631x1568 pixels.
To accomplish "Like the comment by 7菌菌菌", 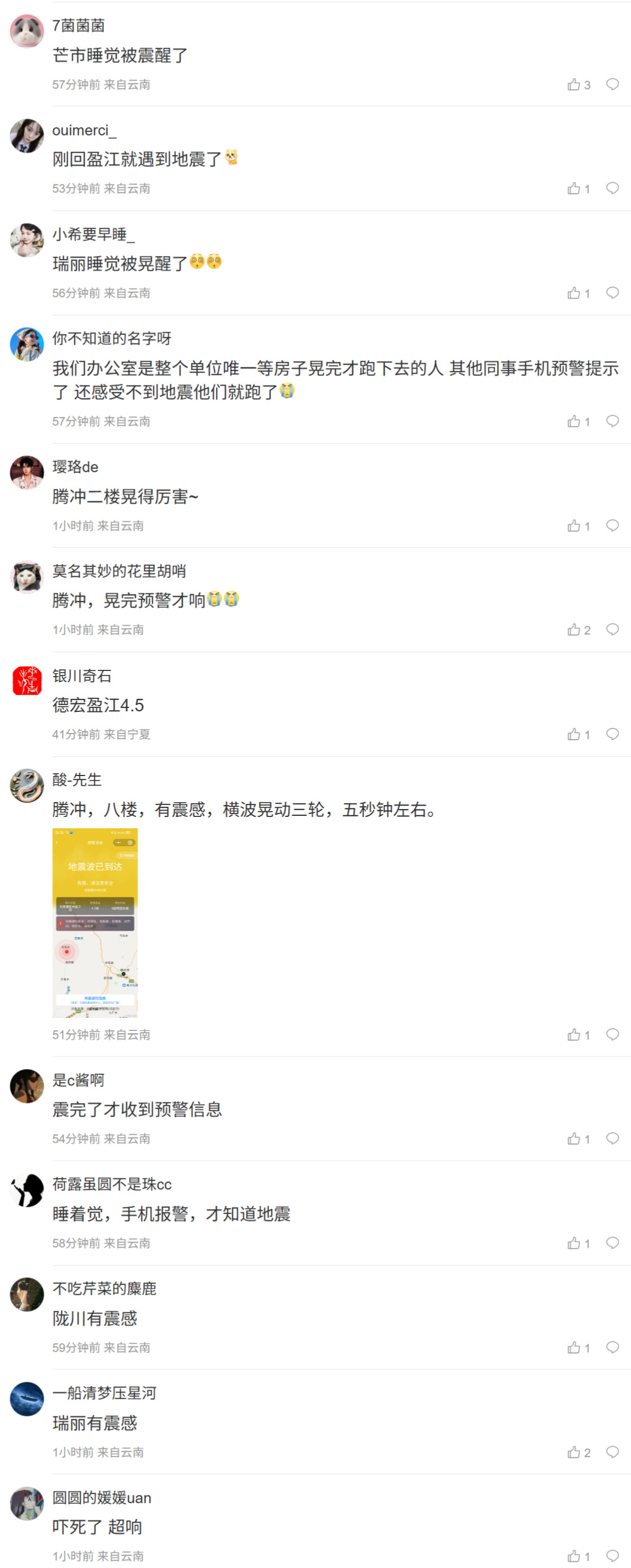I will pos(574,85).
